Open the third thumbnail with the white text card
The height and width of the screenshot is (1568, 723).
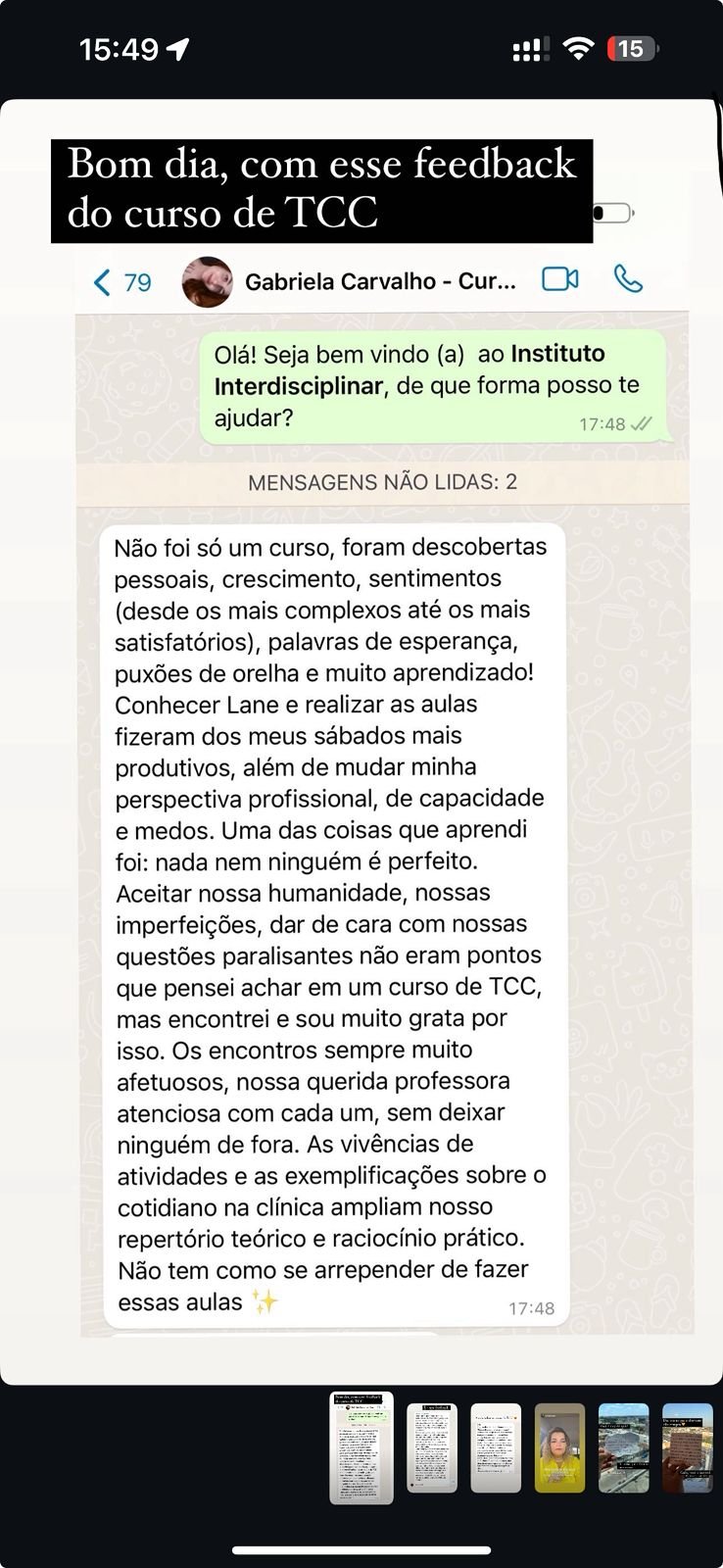[x=496, y=1447]
